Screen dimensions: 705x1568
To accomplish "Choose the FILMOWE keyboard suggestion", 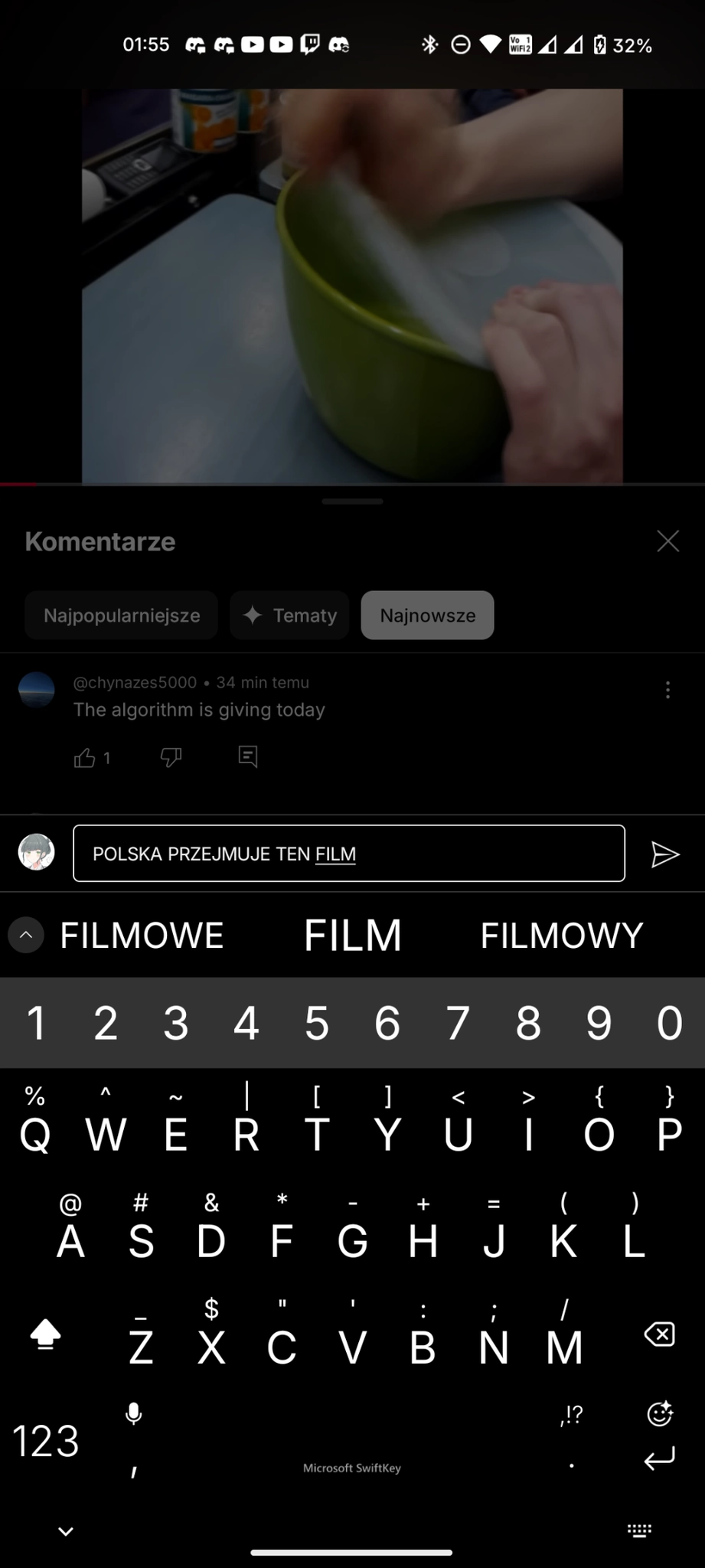I will pos(142,936).
